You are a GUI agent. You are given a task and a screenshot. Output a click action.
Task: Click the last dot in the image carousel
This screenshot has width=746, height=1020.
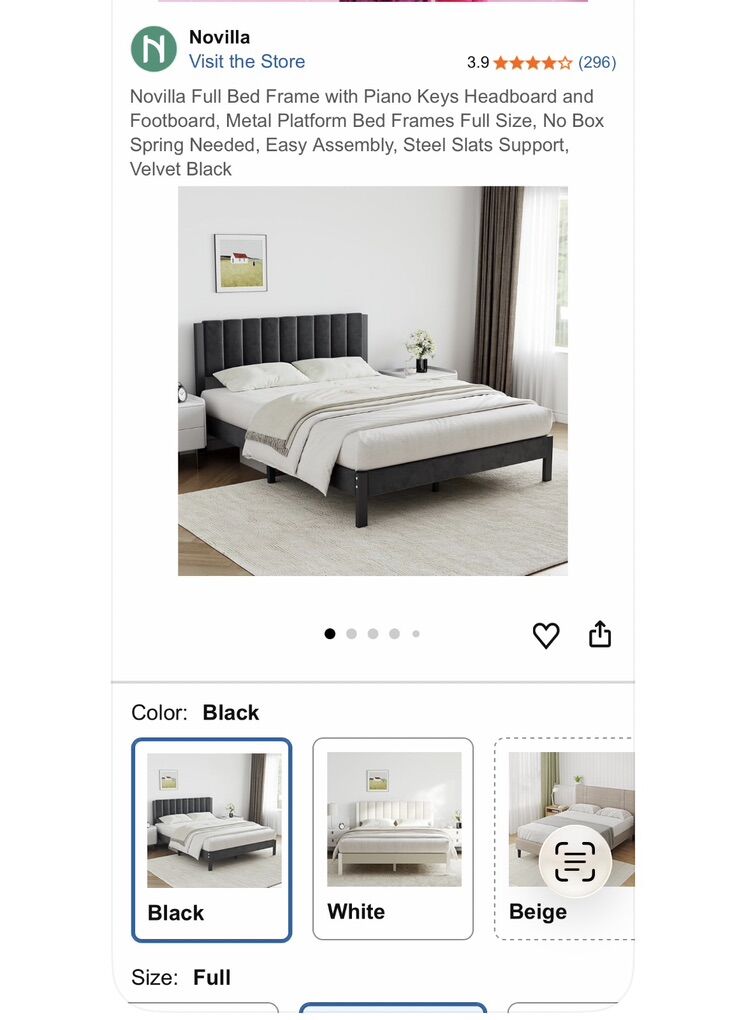pos(416,633)
